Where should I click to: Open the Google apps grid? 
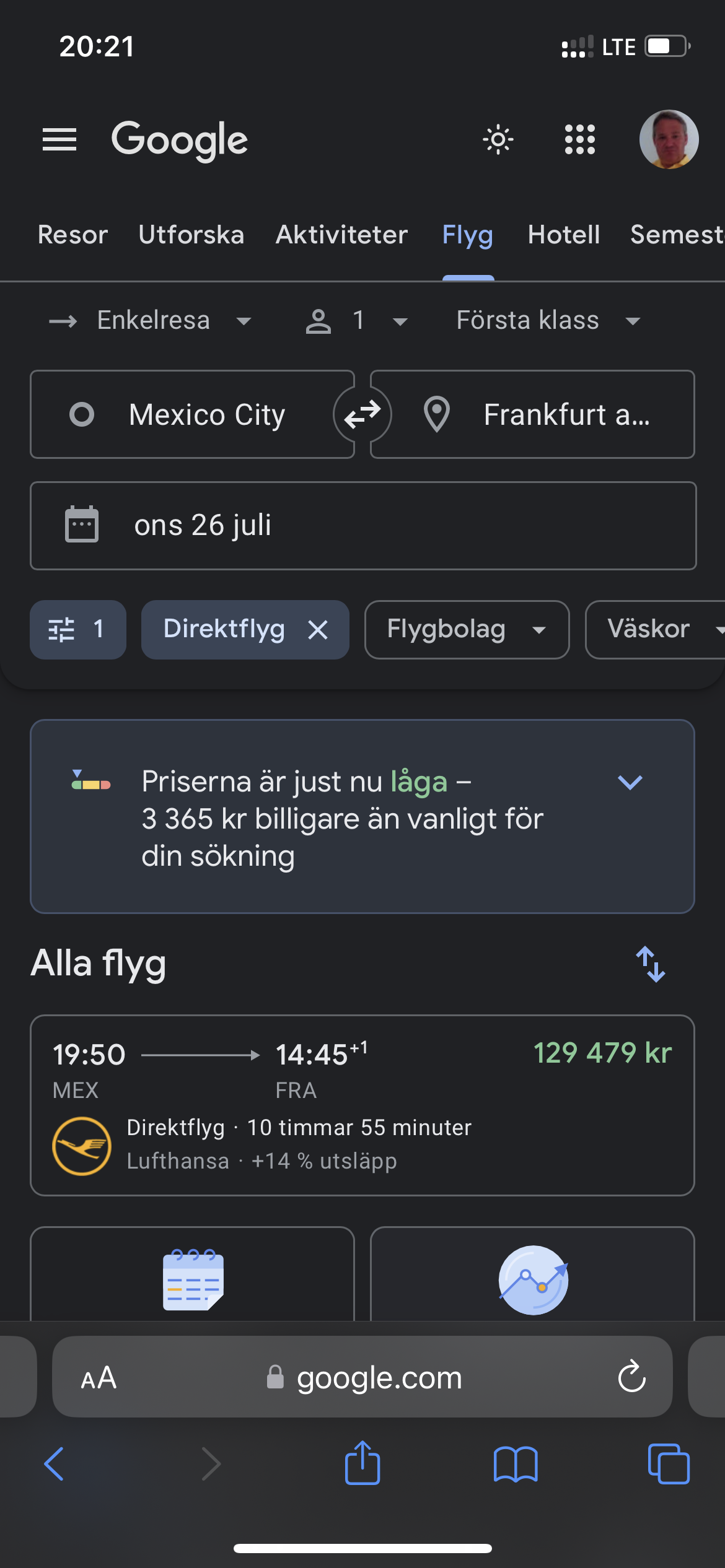pos(580,140)
